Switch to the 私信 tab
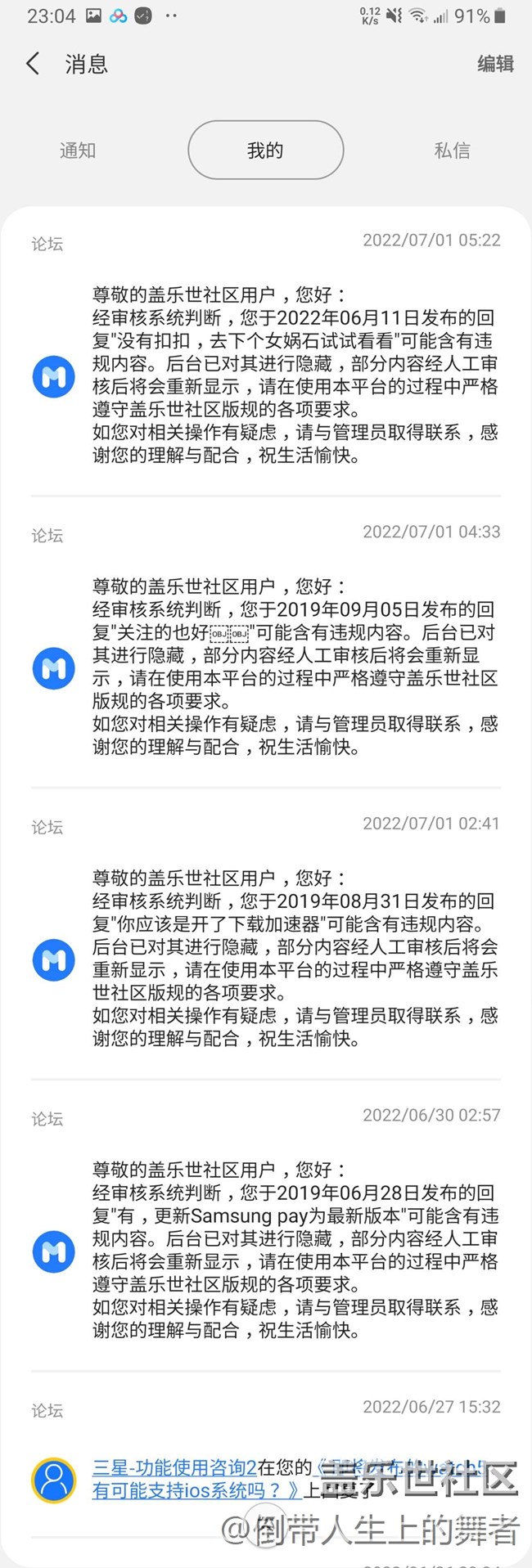This screenshot has width=532, height=1568. coord(452,151)
